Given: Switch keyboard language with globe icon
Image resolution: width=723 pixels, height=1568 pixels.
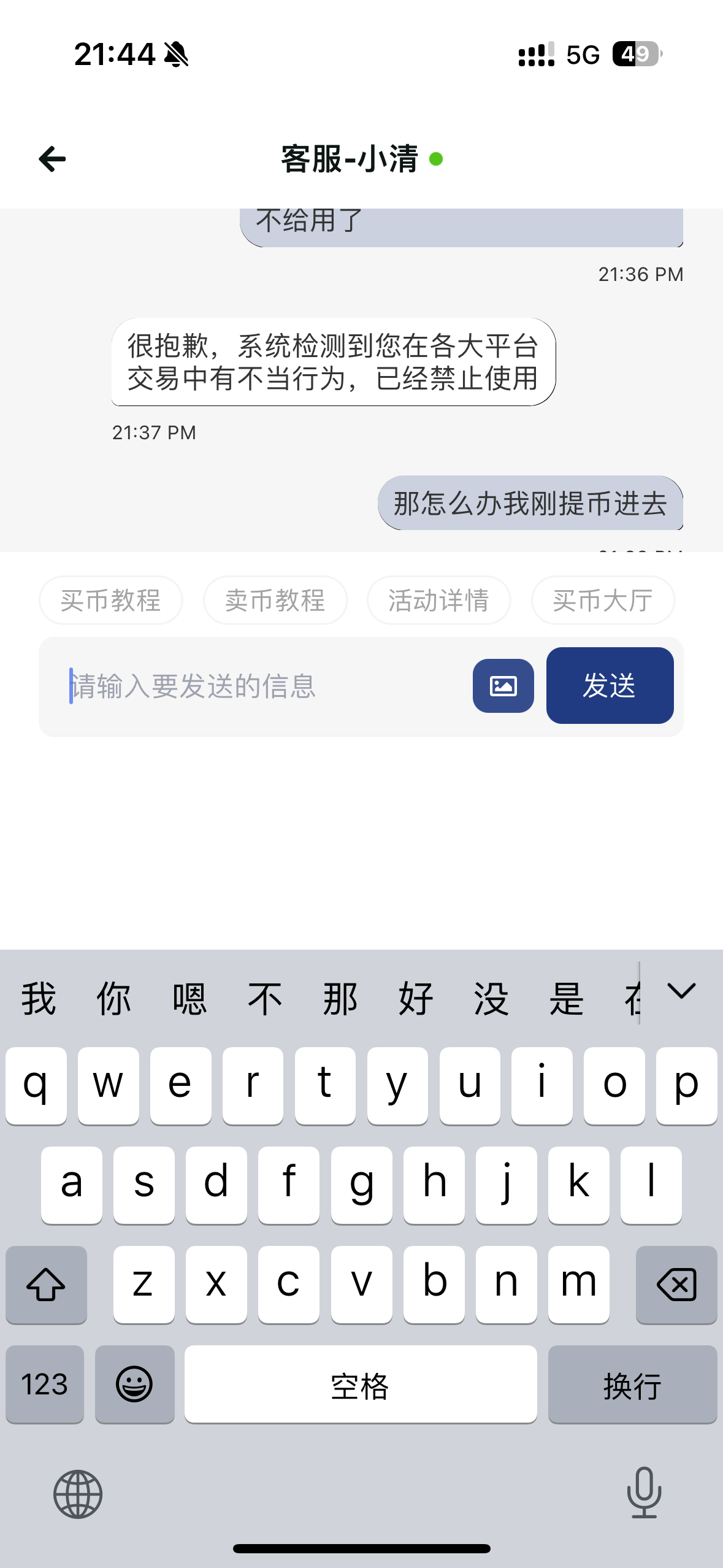Looking at the screenshot, I should pos(78,1494).
